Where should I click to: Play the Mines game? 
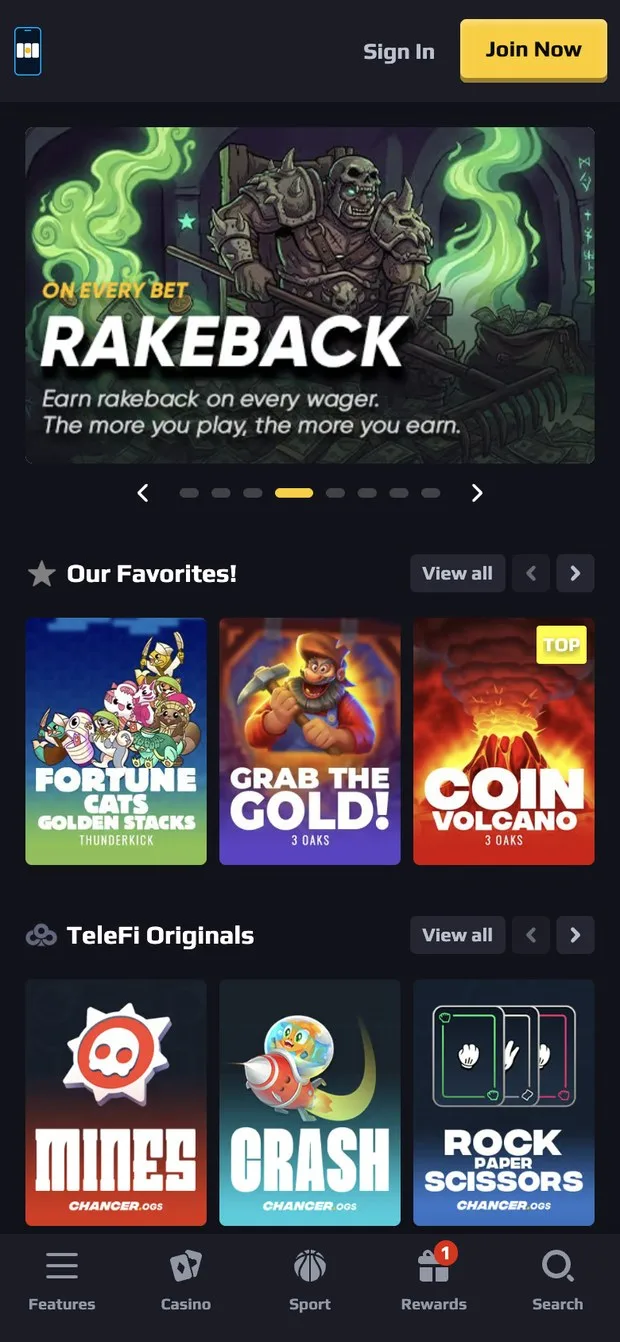pyautogui.click(x=116, y=1103)
